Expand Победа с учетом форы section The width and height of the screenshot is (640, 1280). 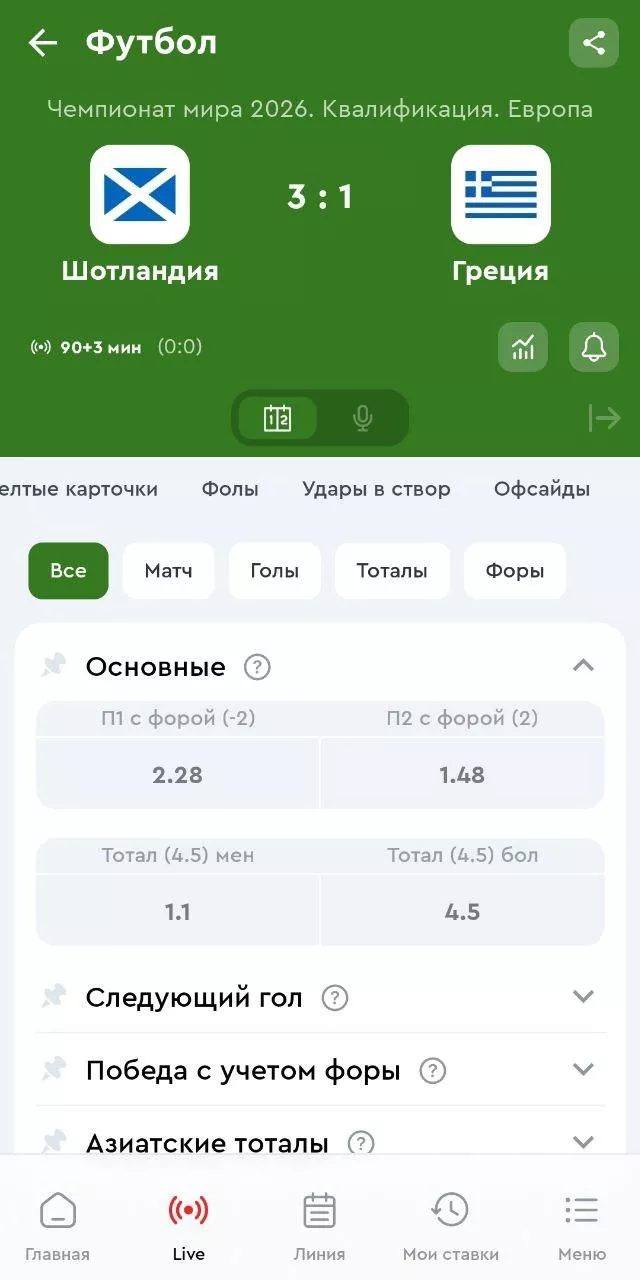(583, 1070)
